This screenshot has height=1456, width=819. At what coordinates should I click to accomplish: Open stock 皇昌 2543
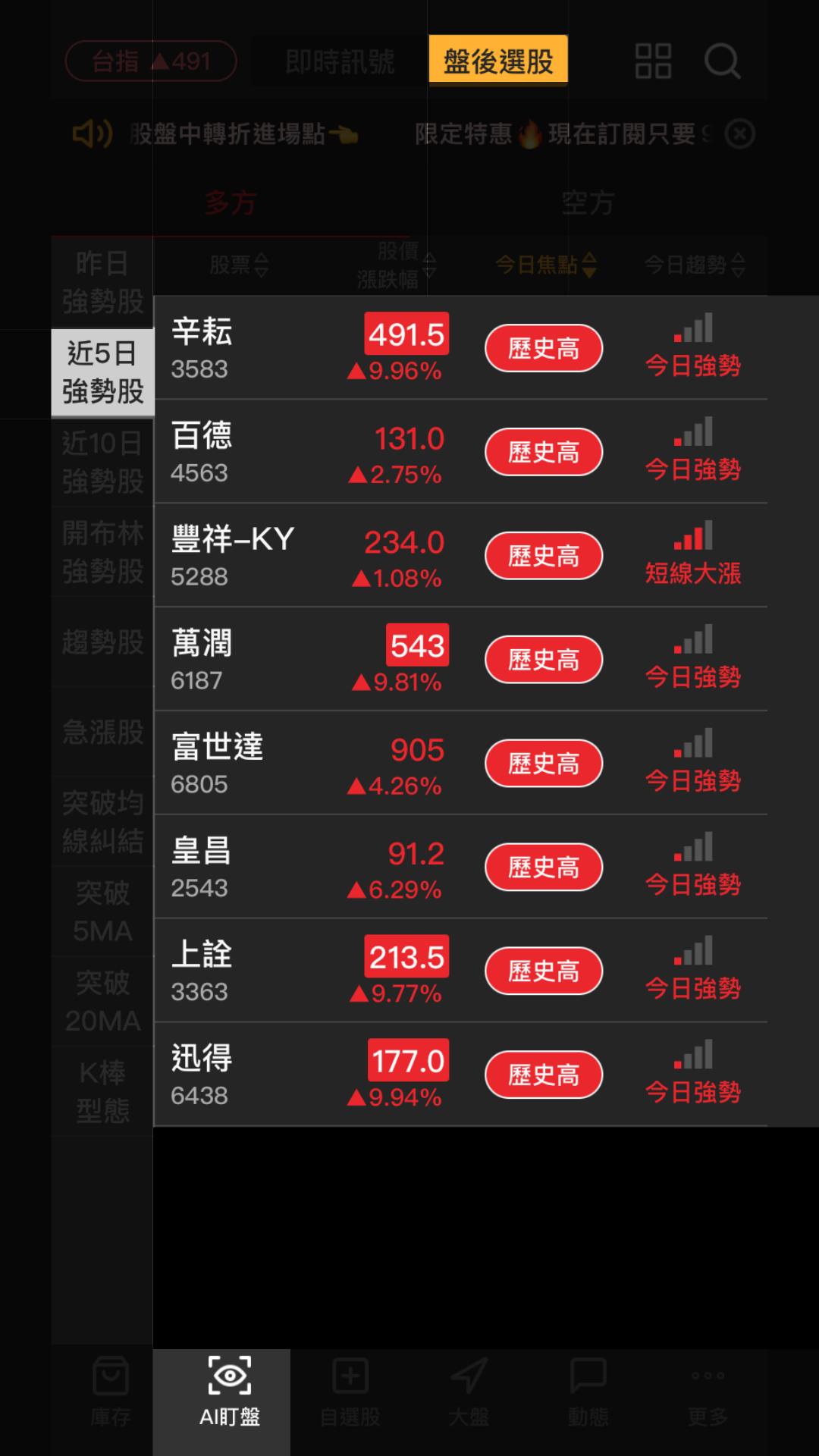point(460,868)
